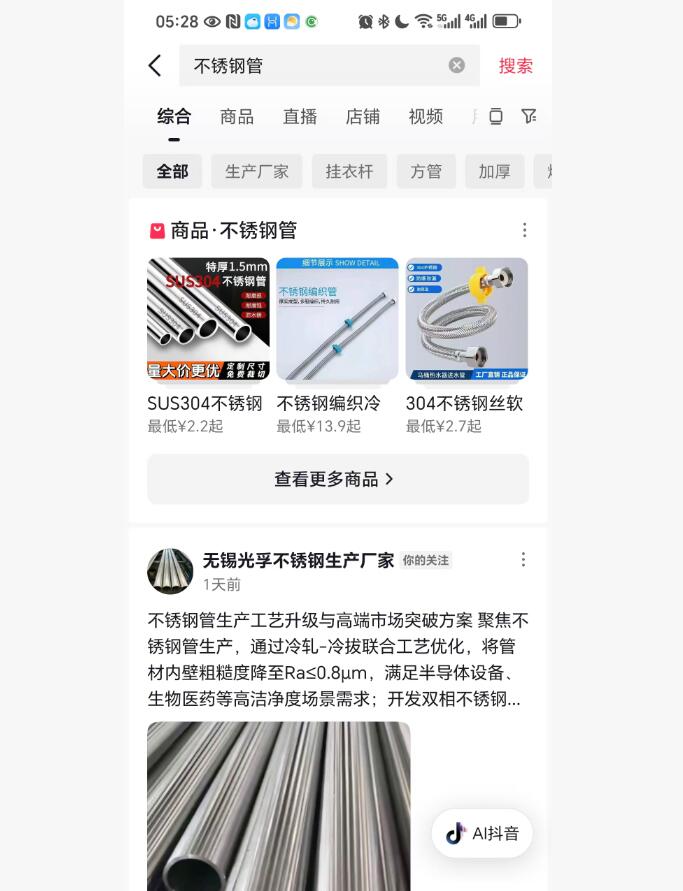Switch to the 商品 tab
Screen dimensions: 683x891
pyautogui.click(x=237, y=117)
